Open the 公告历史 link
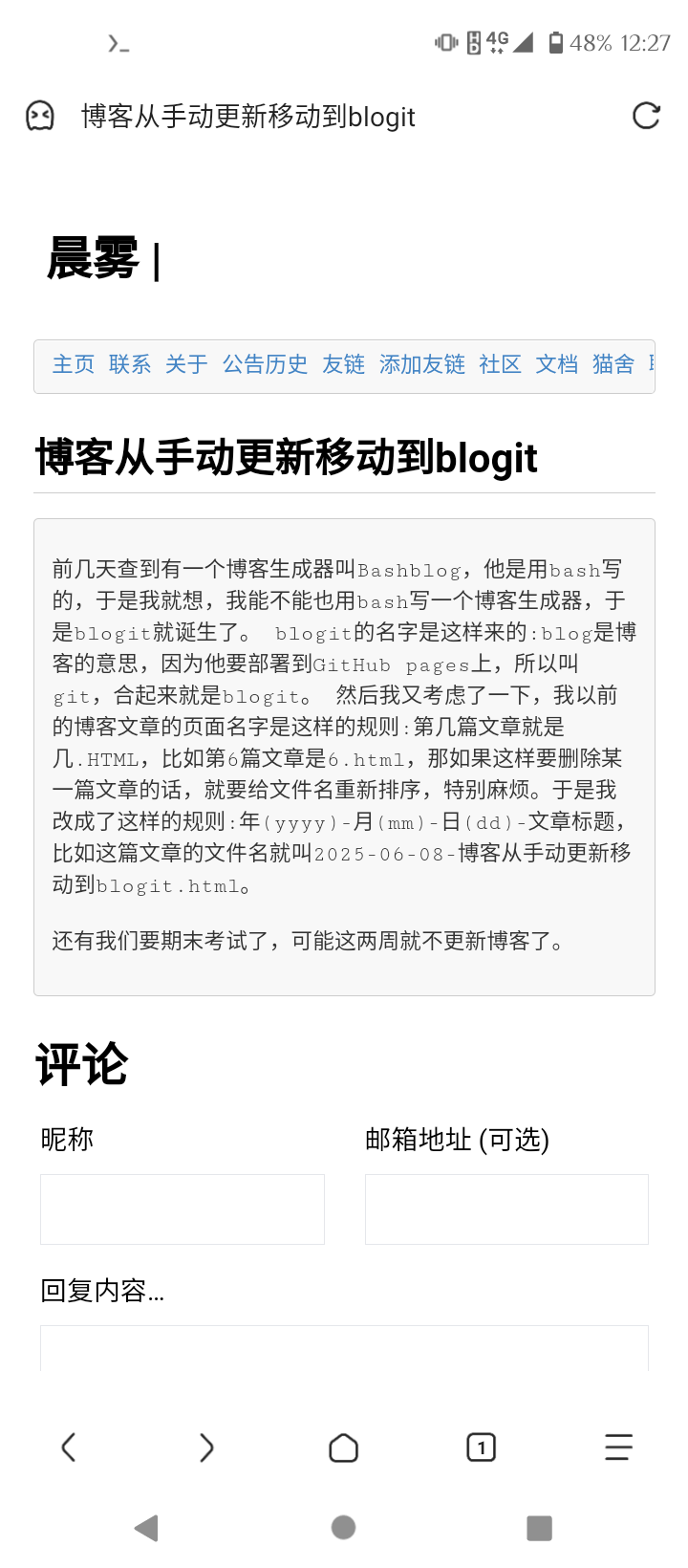Screen dimensions: 688x1568 click(265, 364)
